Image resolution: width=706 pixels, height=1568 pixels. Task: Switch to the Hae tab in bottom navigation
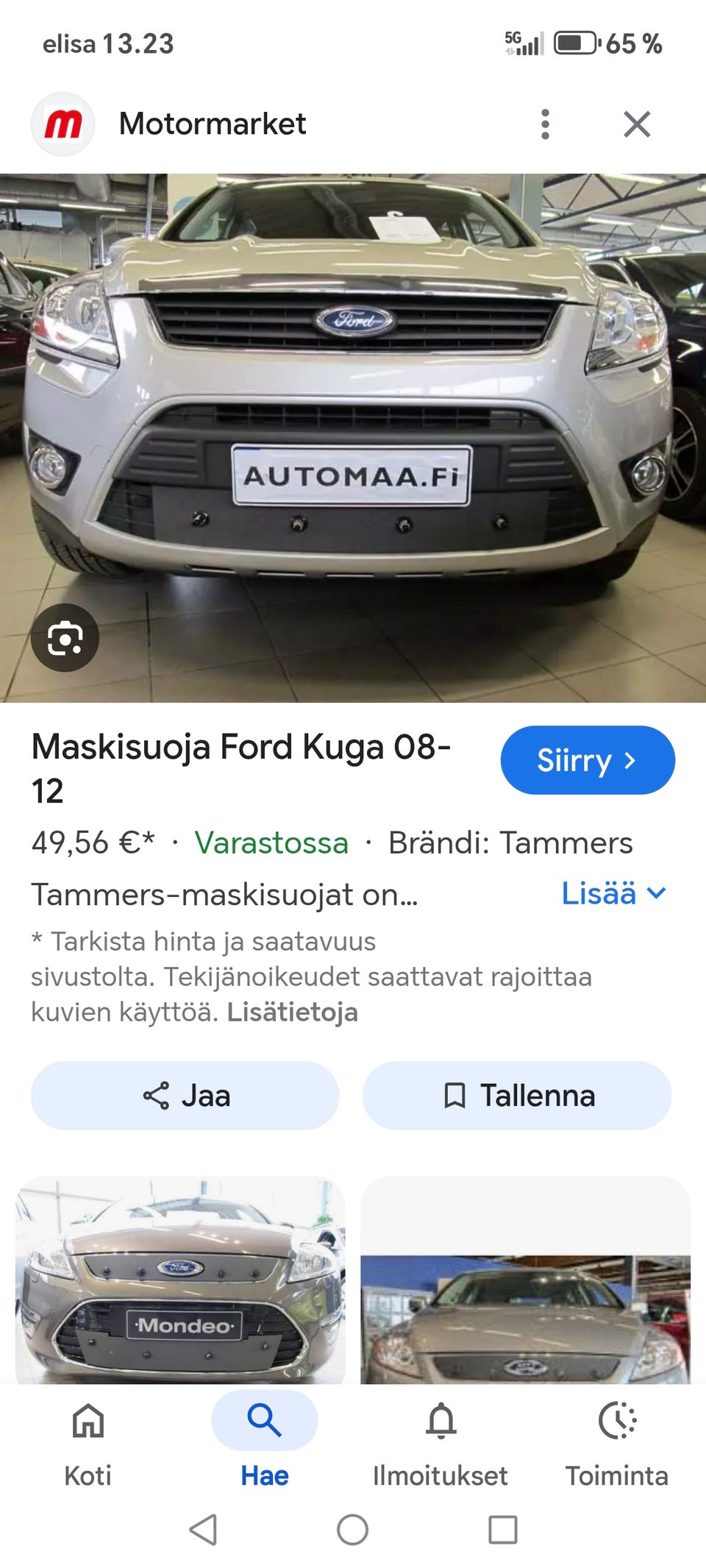tap(264, 1442)
